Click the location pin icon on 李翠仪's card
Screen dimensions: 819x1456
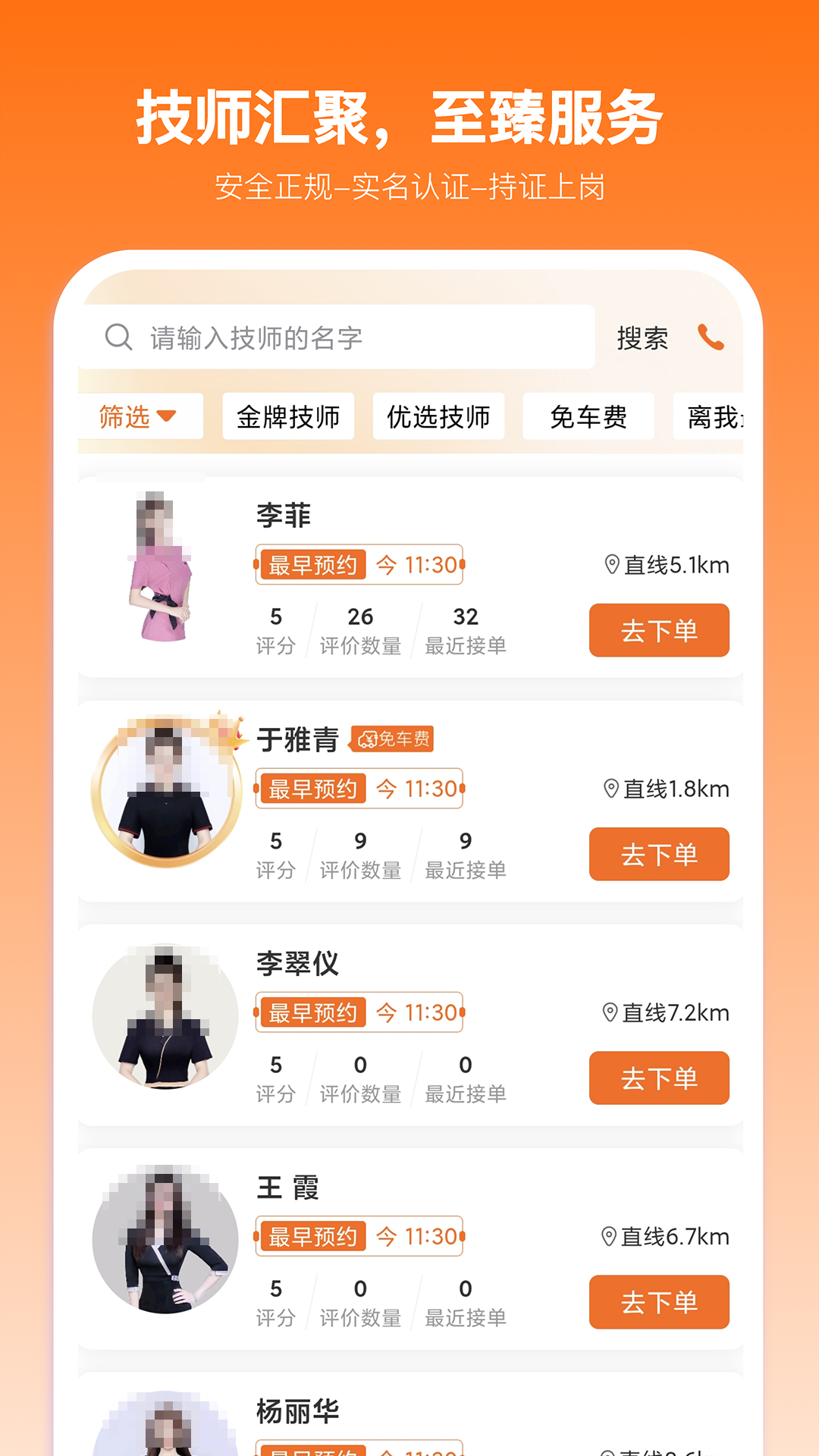coord(609,1012)
